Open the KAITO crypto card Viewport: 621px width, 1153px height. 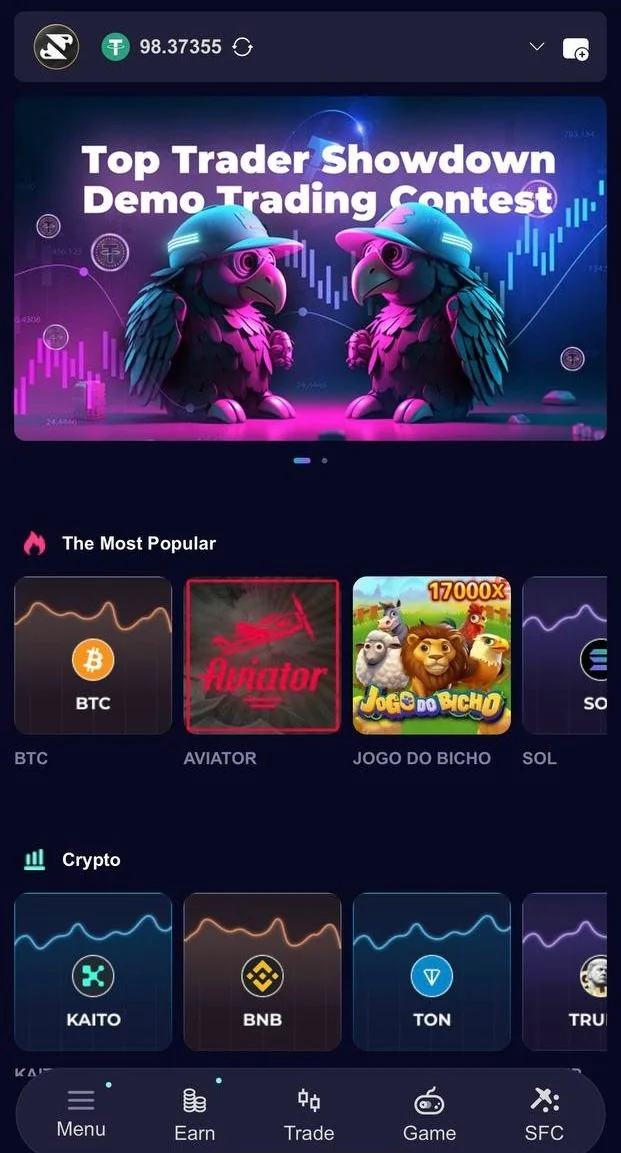point(93,971)
